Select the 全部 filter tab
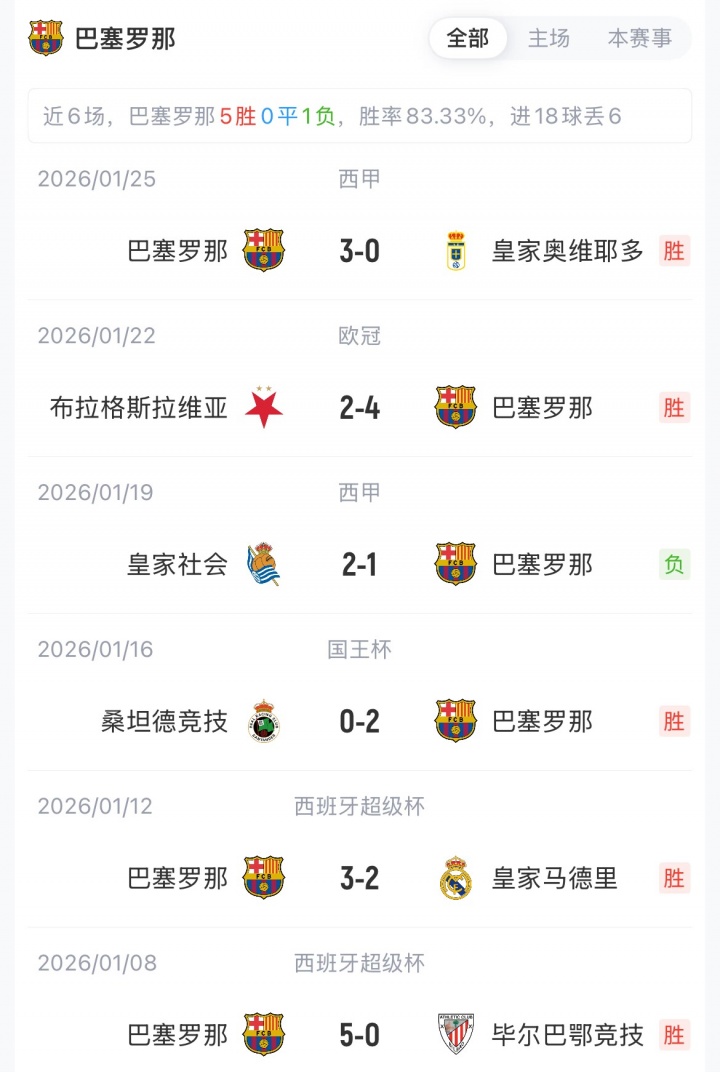The width and height of the screenshot is (720, 1072). pos(468,38)
